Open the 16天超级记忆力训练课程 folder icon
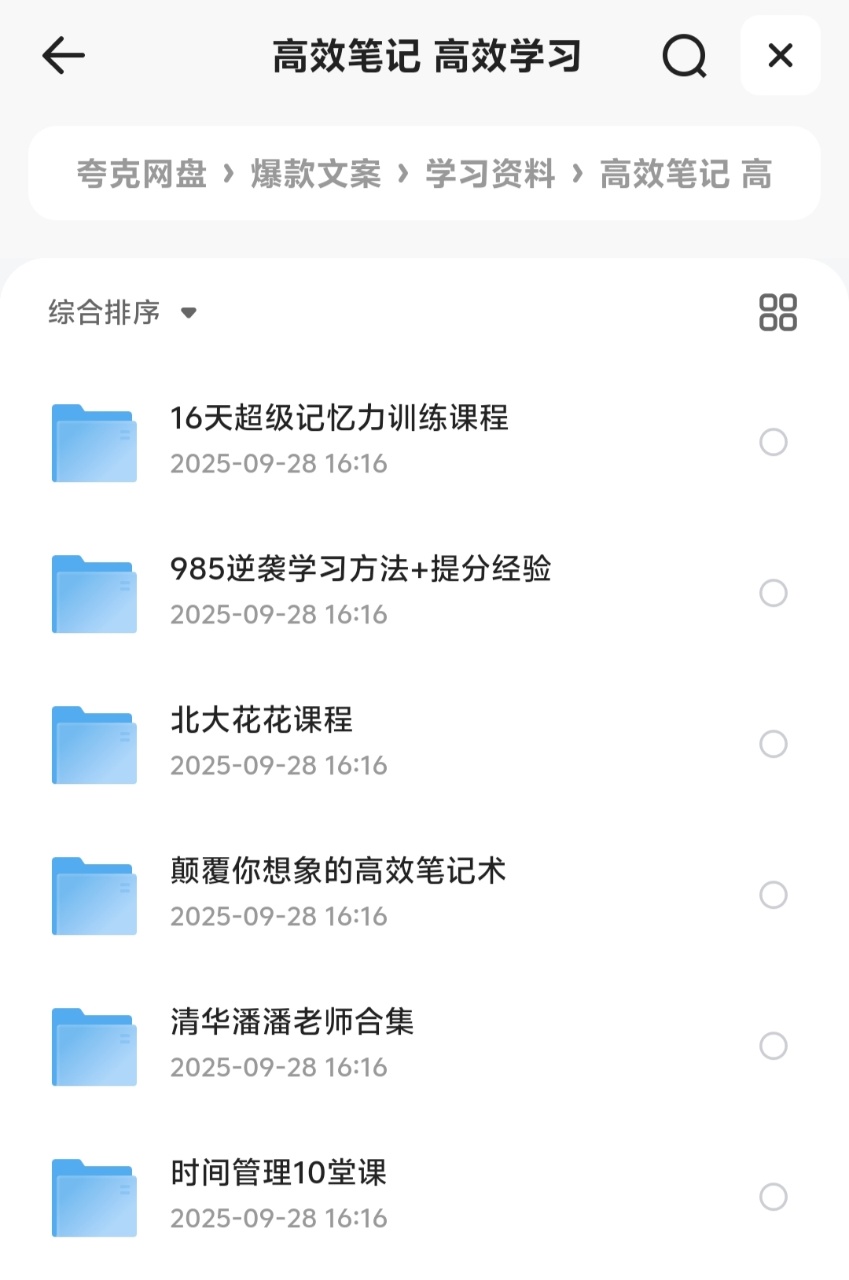 [93, 442]
